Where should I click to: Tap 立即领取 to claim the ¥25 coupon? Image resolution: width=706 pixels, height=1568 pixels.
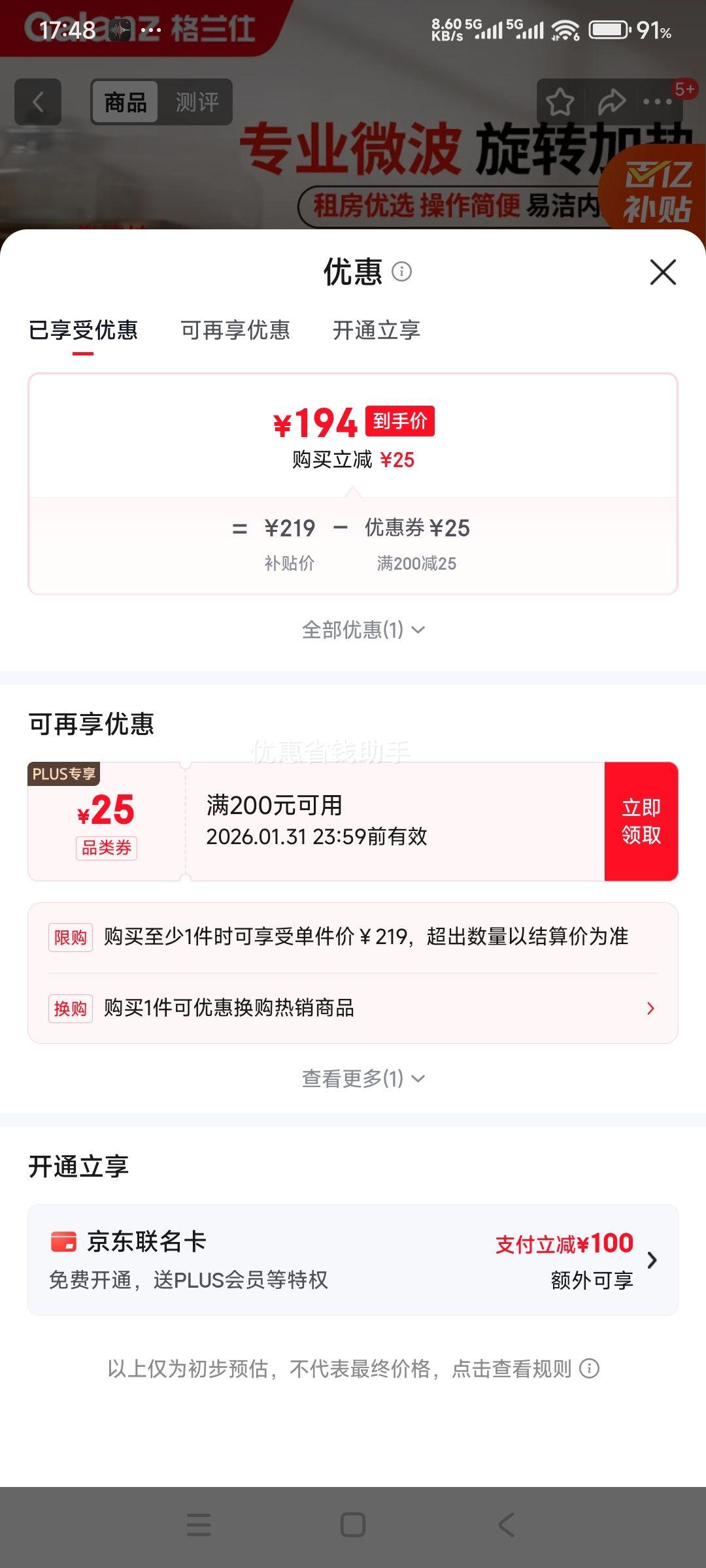(x=642, y=821)
